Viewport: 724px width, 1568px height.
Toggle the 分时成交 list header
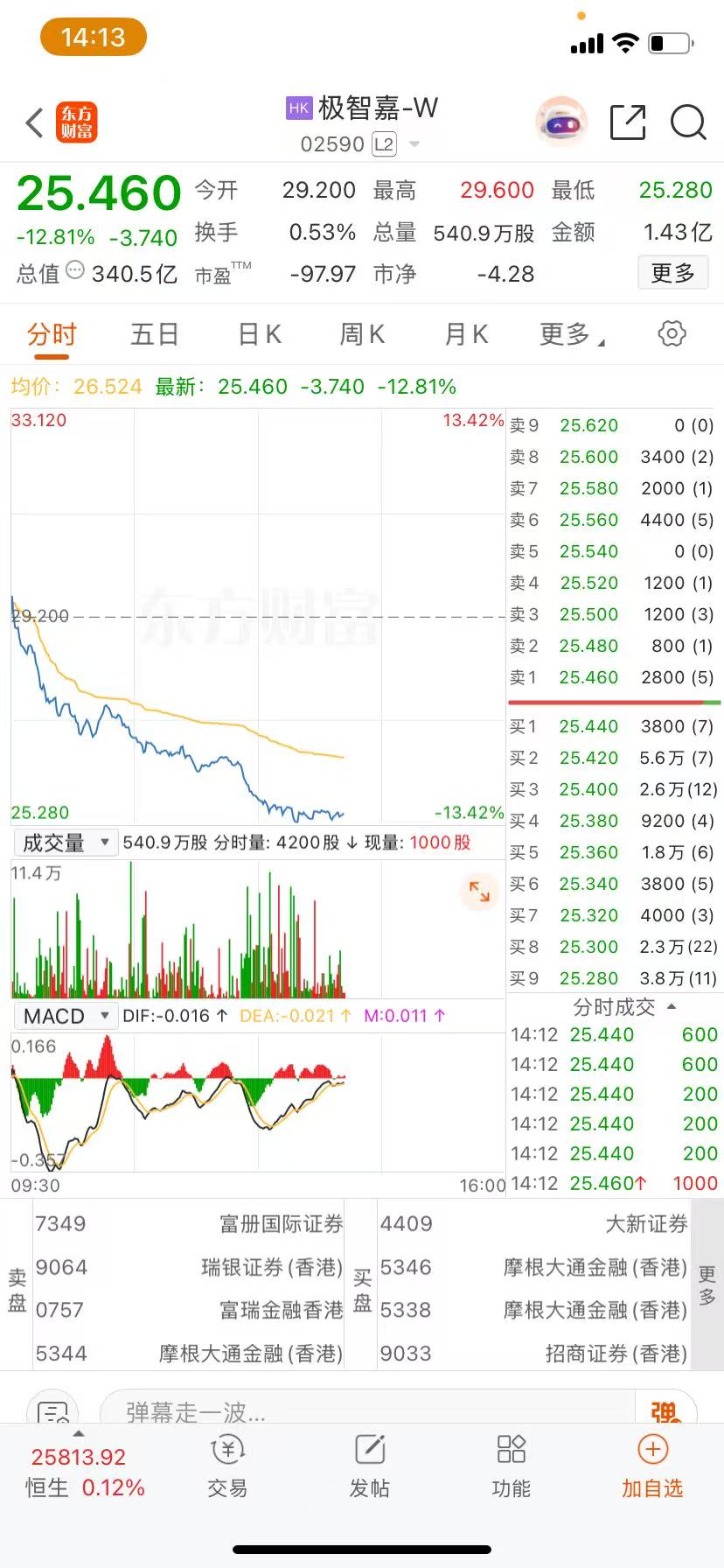tap(623, 1007)
